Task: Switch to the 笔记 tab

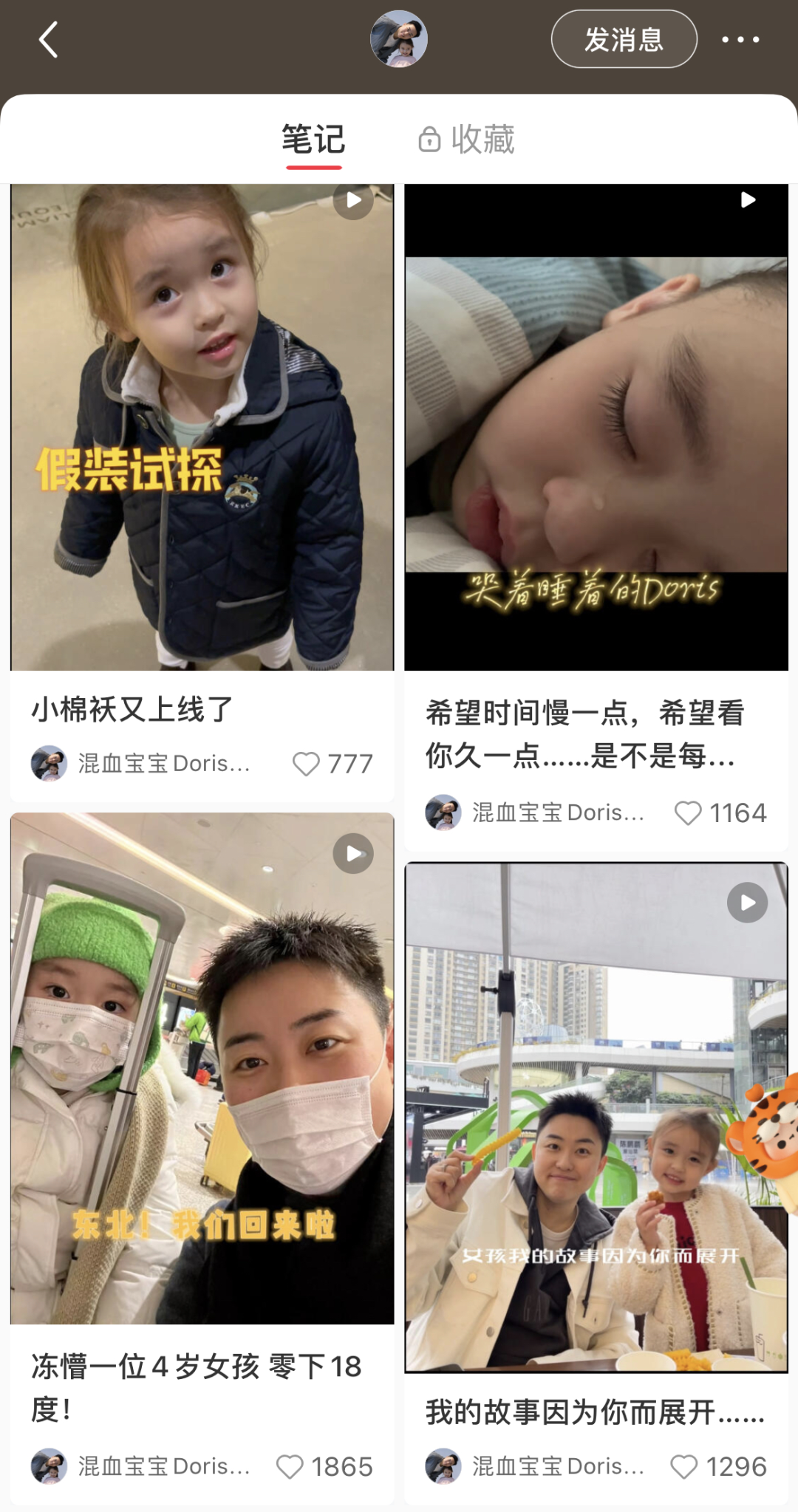Action: [313, 140]
